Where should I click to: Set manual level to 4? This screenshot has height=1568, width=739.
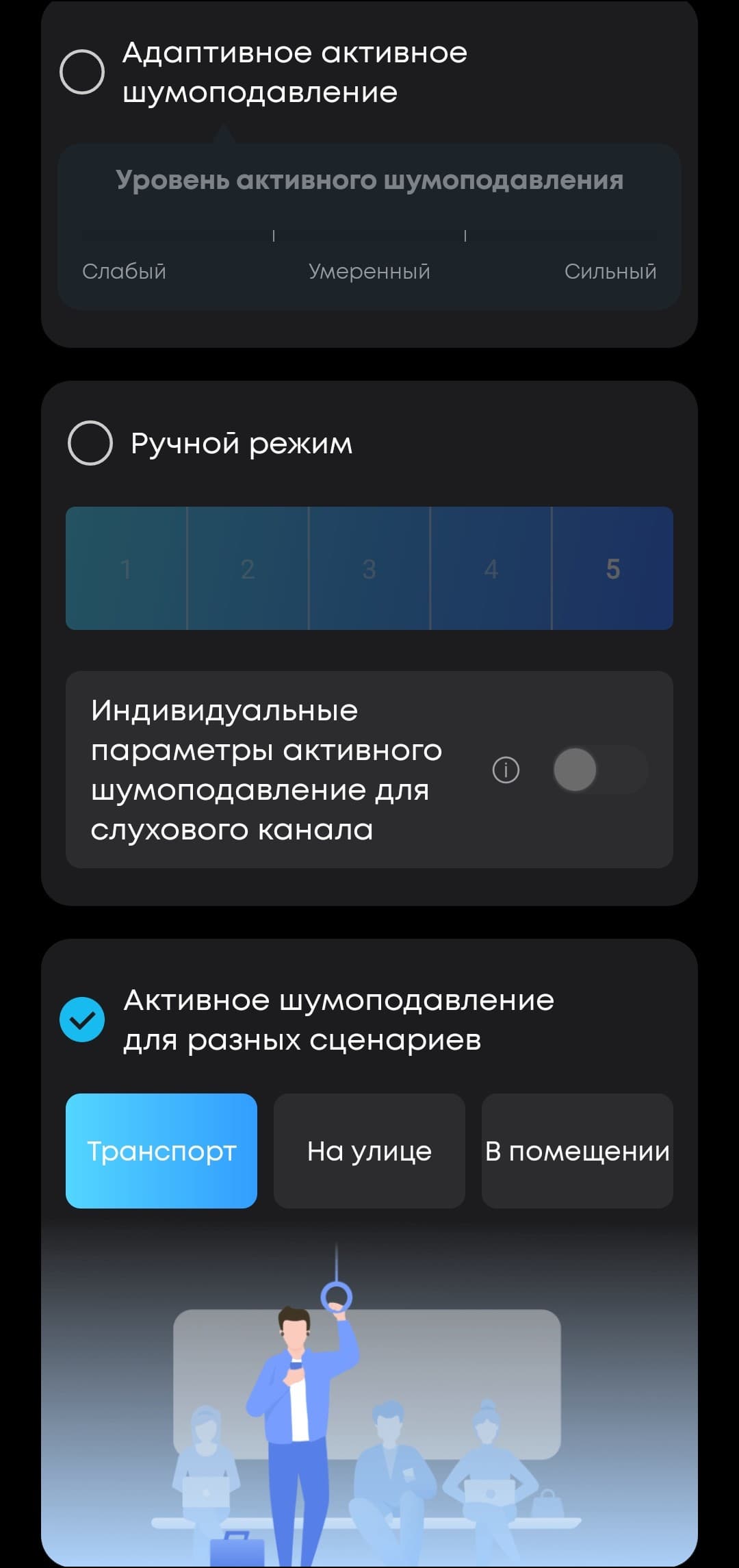(491, 568)
